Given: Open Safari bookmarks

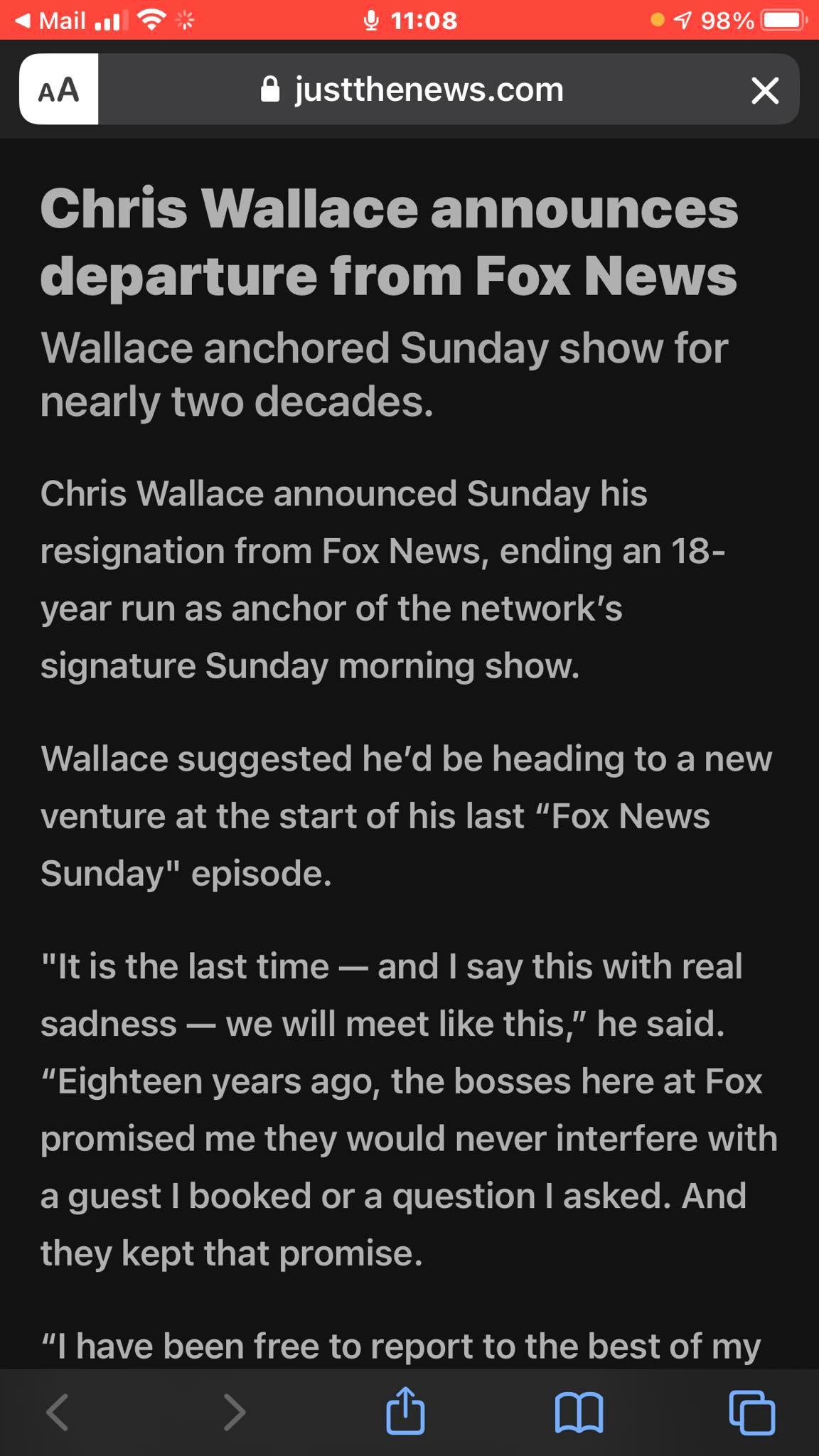Looking at the screenshot, I should [579, 1412].
